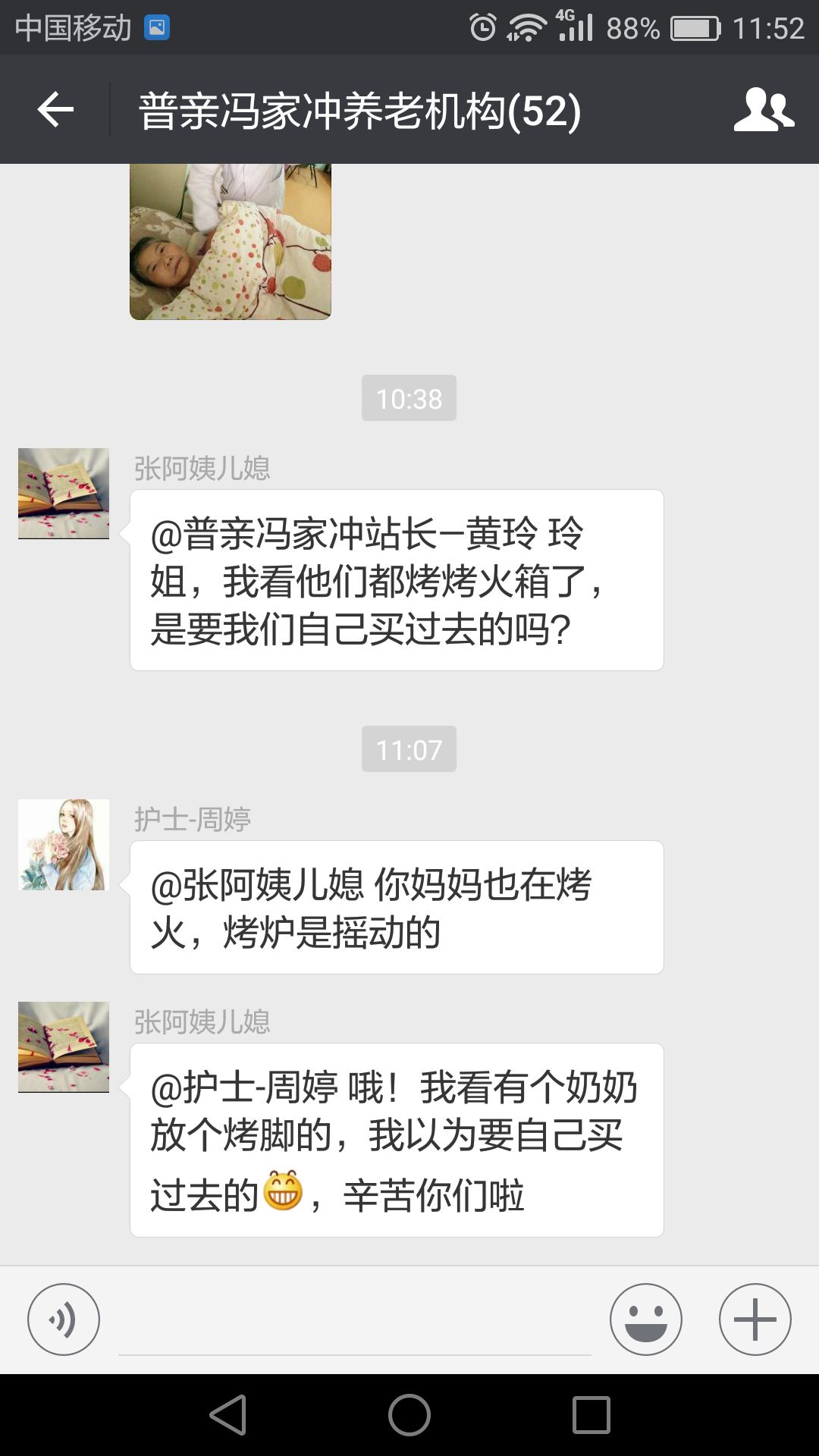Open the emoji picker
Screen dimensions: 819x1456
646,1319
